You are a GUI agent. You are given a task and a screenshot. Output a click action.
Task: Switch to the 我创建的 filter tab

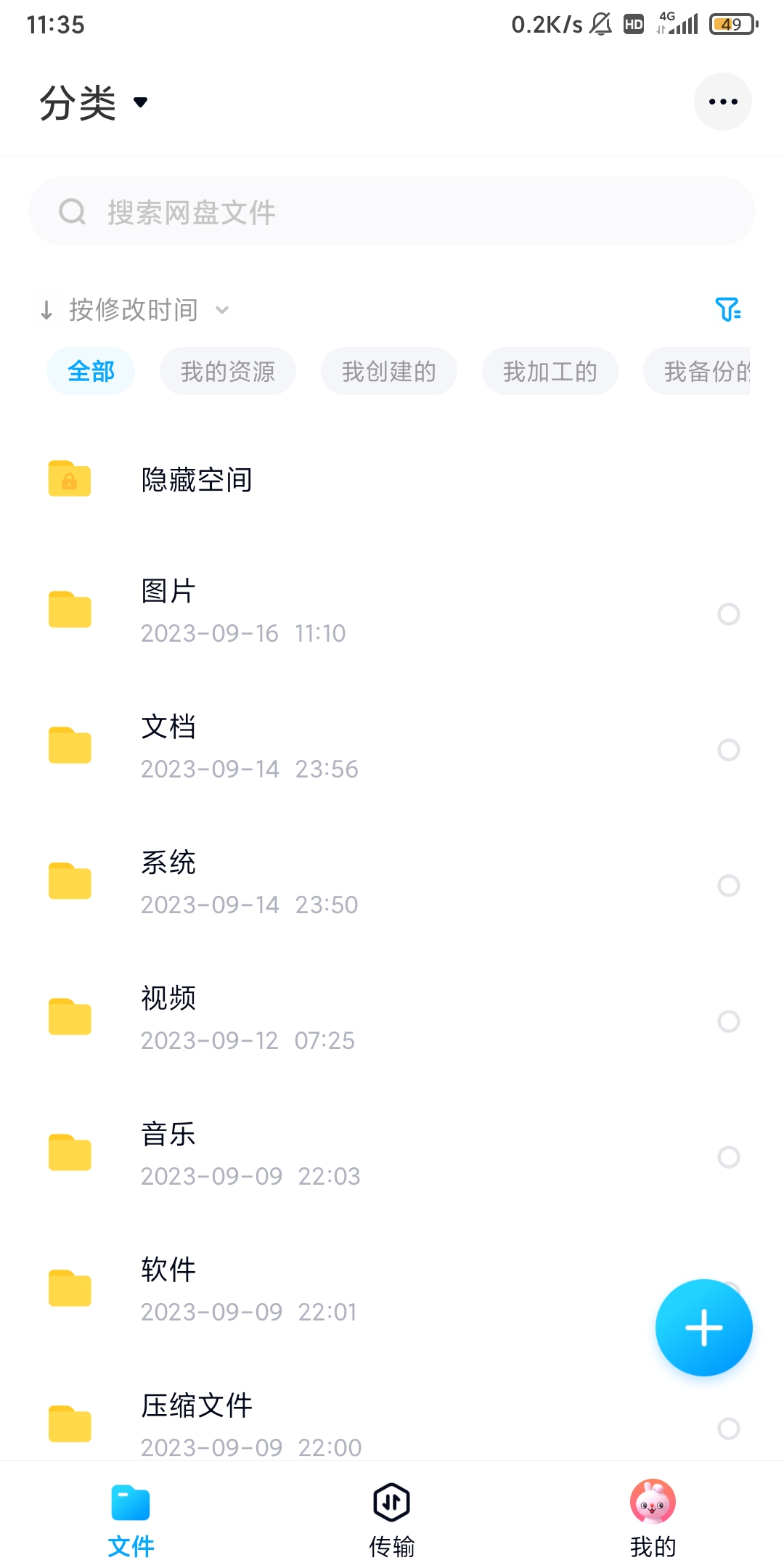[389, 370]
